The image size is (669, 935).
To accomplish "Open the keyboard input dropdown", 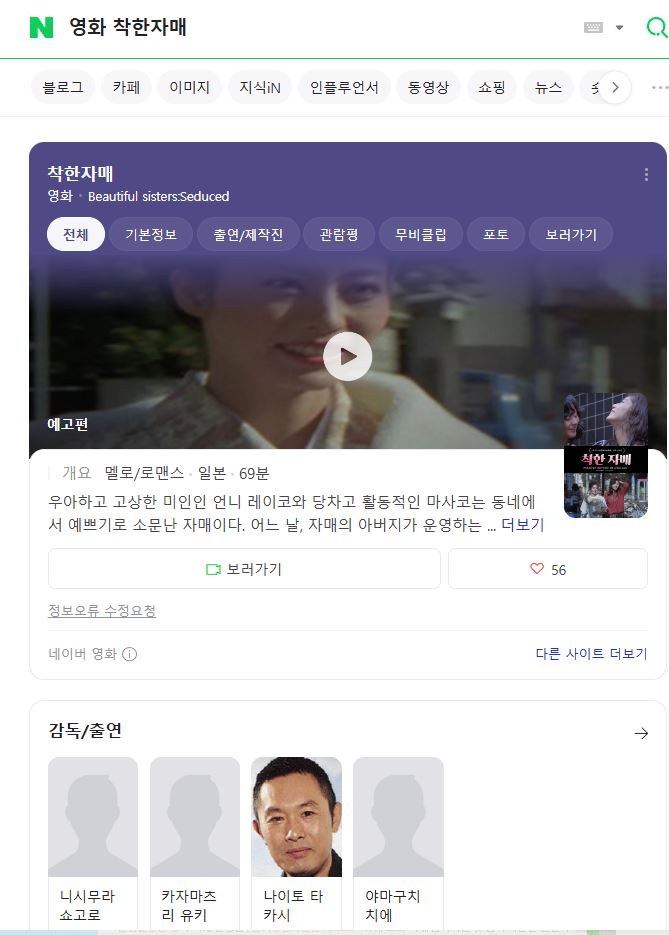I will click(x=604, y=28).
